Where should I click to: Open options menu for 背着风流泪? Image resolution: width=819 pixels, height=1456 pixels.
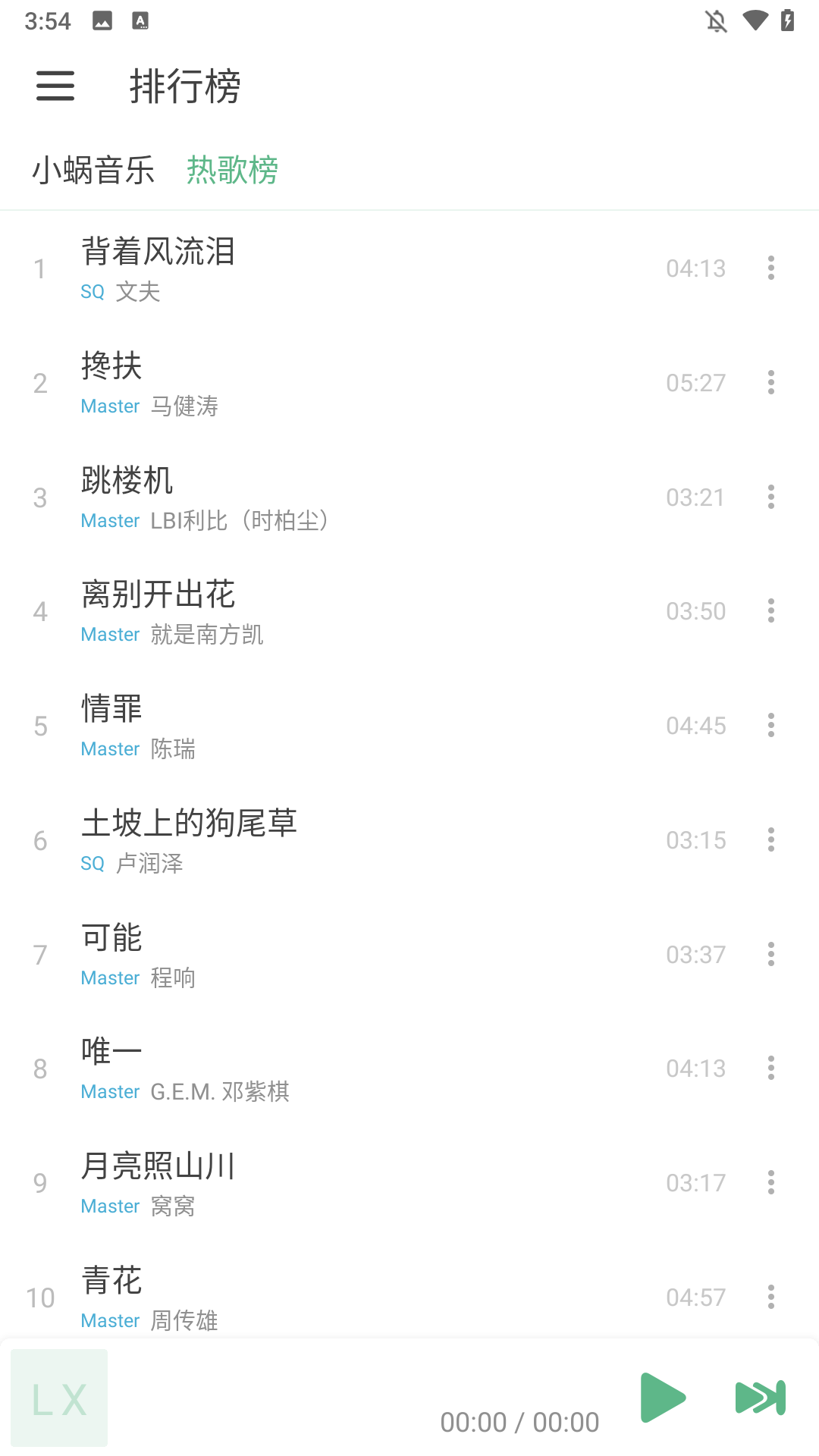tap(770, 268)
